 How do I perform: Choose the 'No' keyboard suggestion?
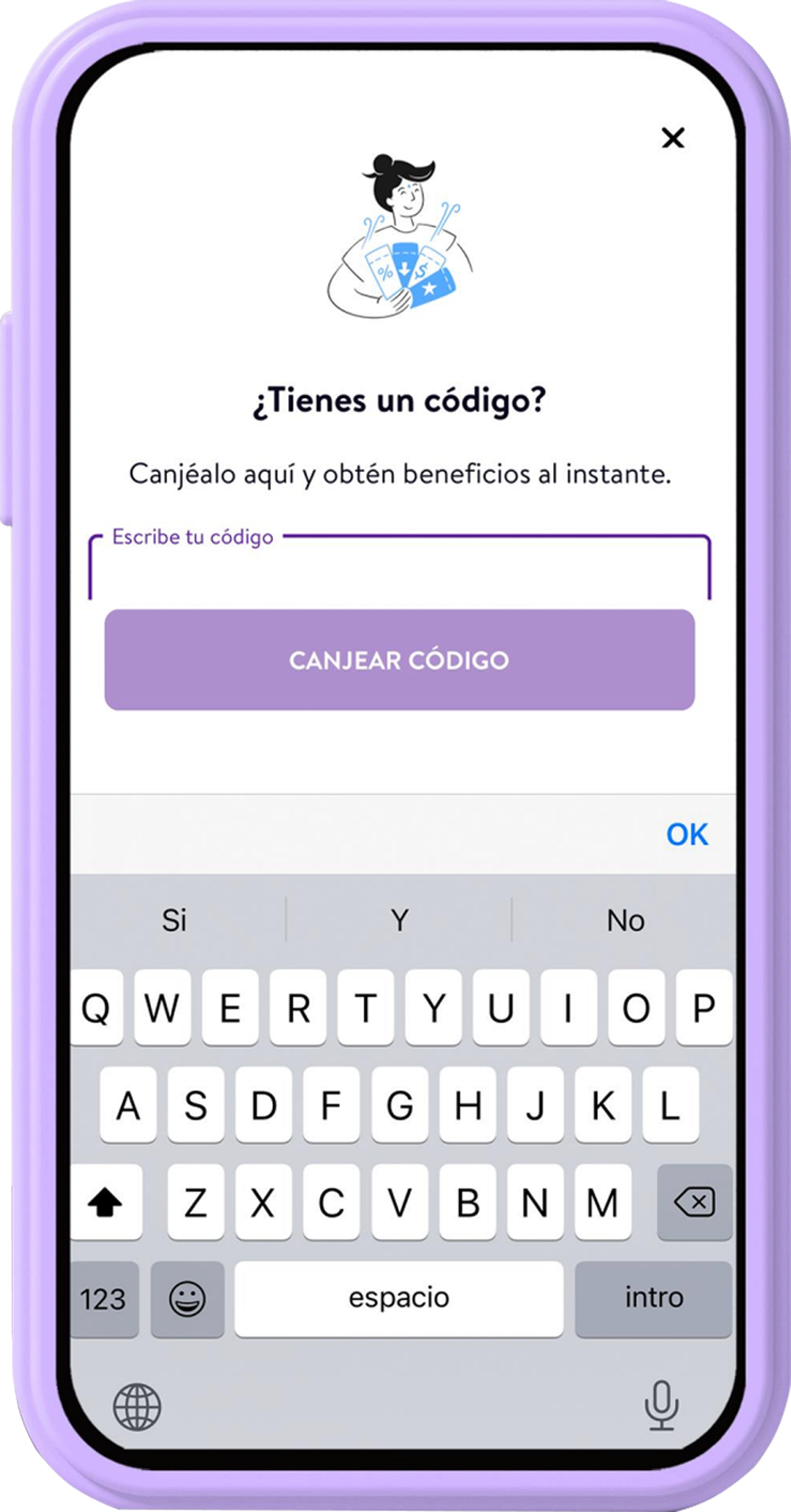(x=625, y=921)
